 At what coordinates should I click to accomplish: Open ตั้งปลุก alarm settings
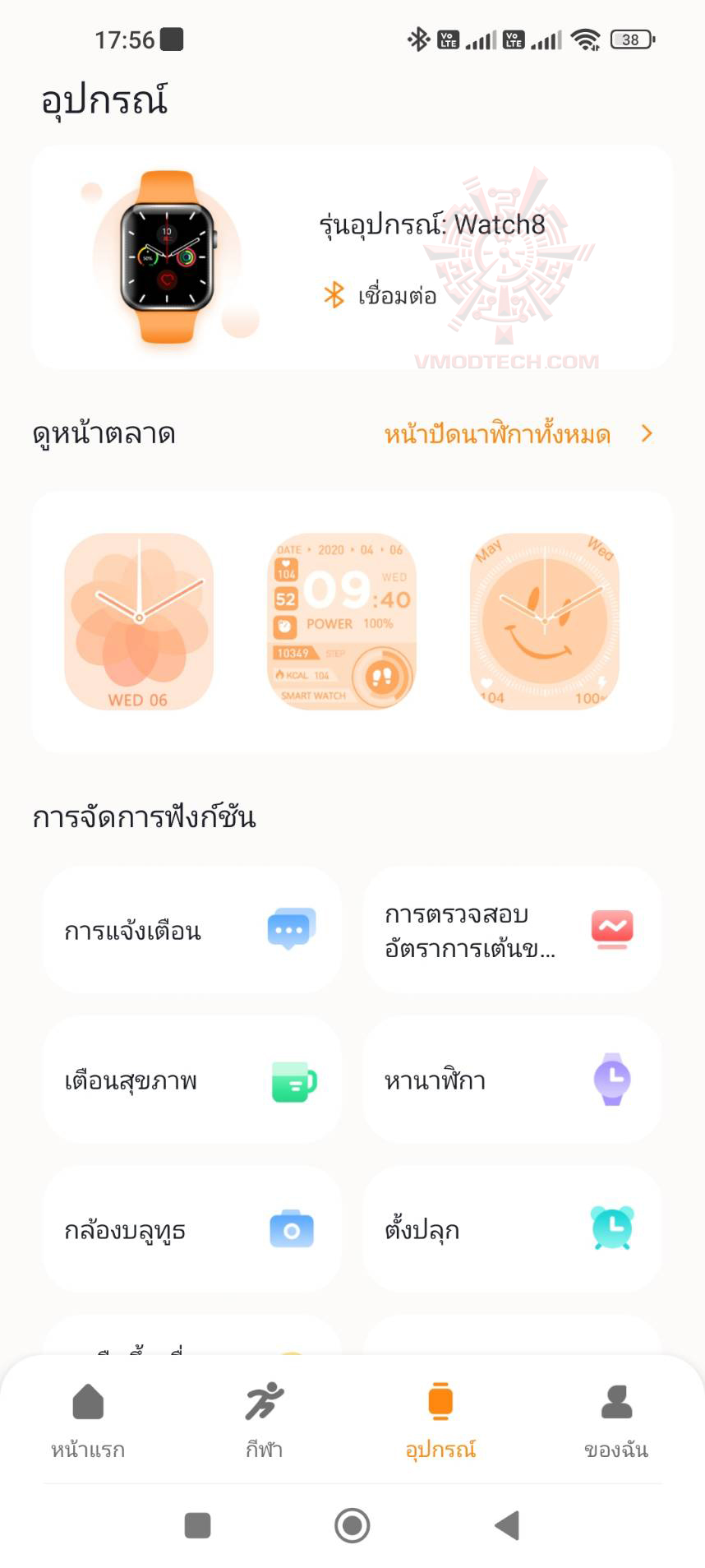tap(512, 1229)
